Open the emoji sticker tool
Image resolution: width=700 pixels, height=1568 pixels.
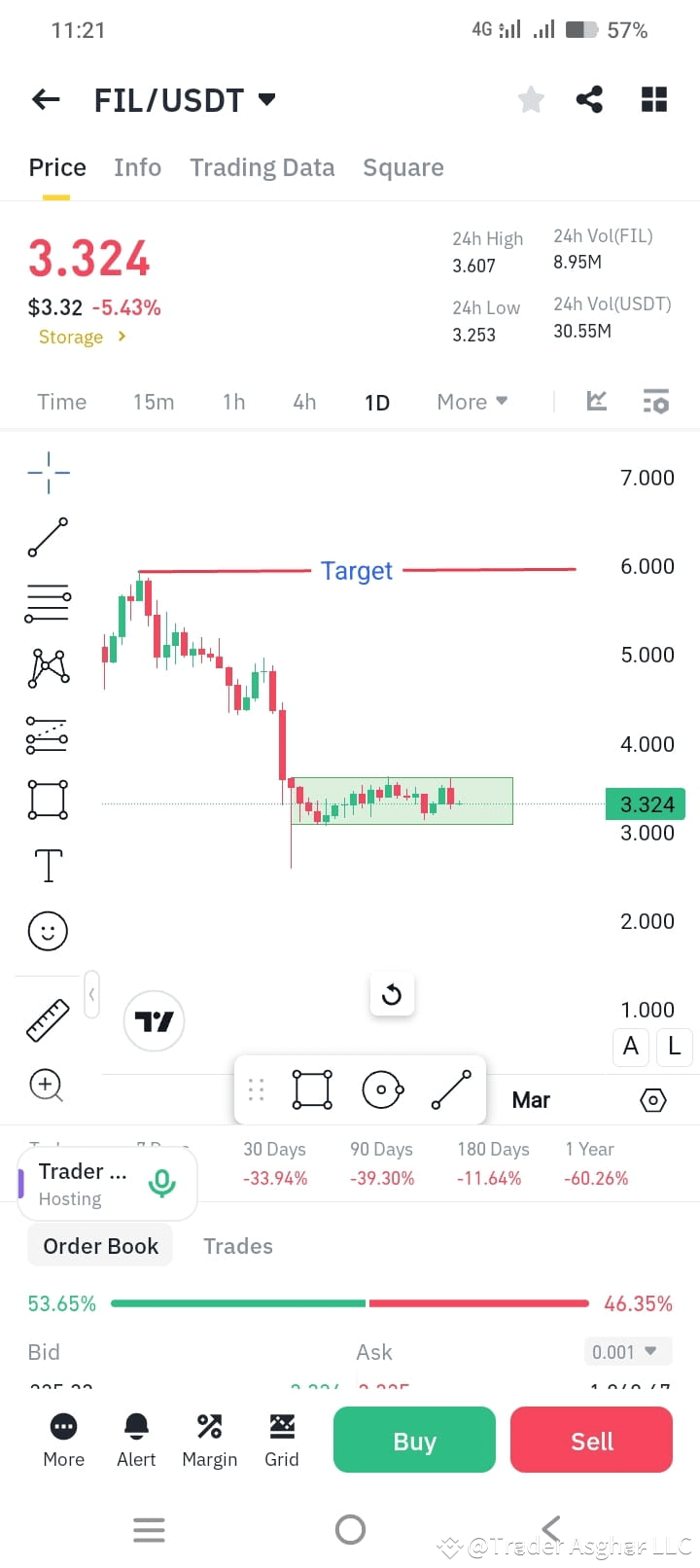48,930
